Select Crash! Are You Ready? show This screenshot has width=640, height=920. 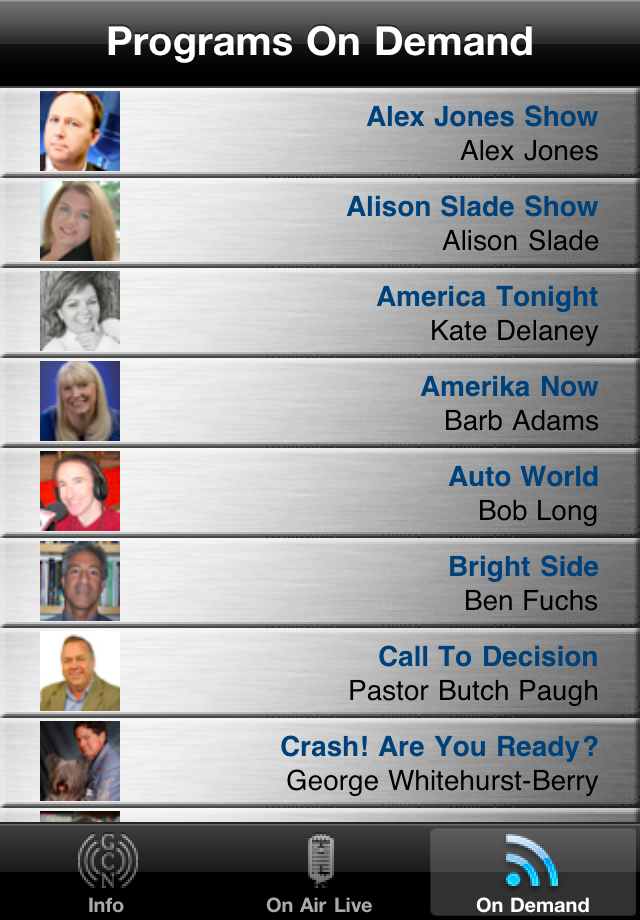320,762
